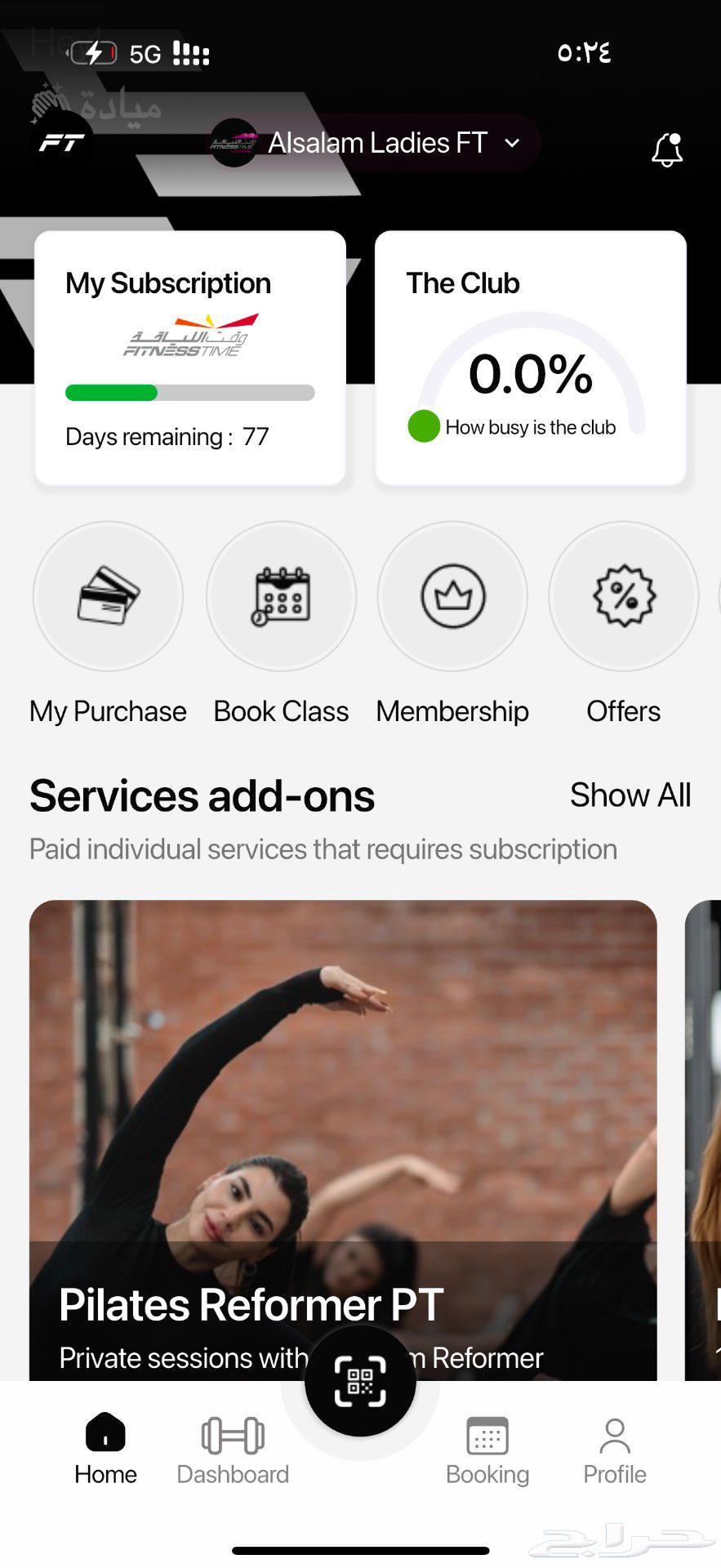Switch to the Booking tab
This screenshot has height=1568, width=721.
coord(487,1450)
